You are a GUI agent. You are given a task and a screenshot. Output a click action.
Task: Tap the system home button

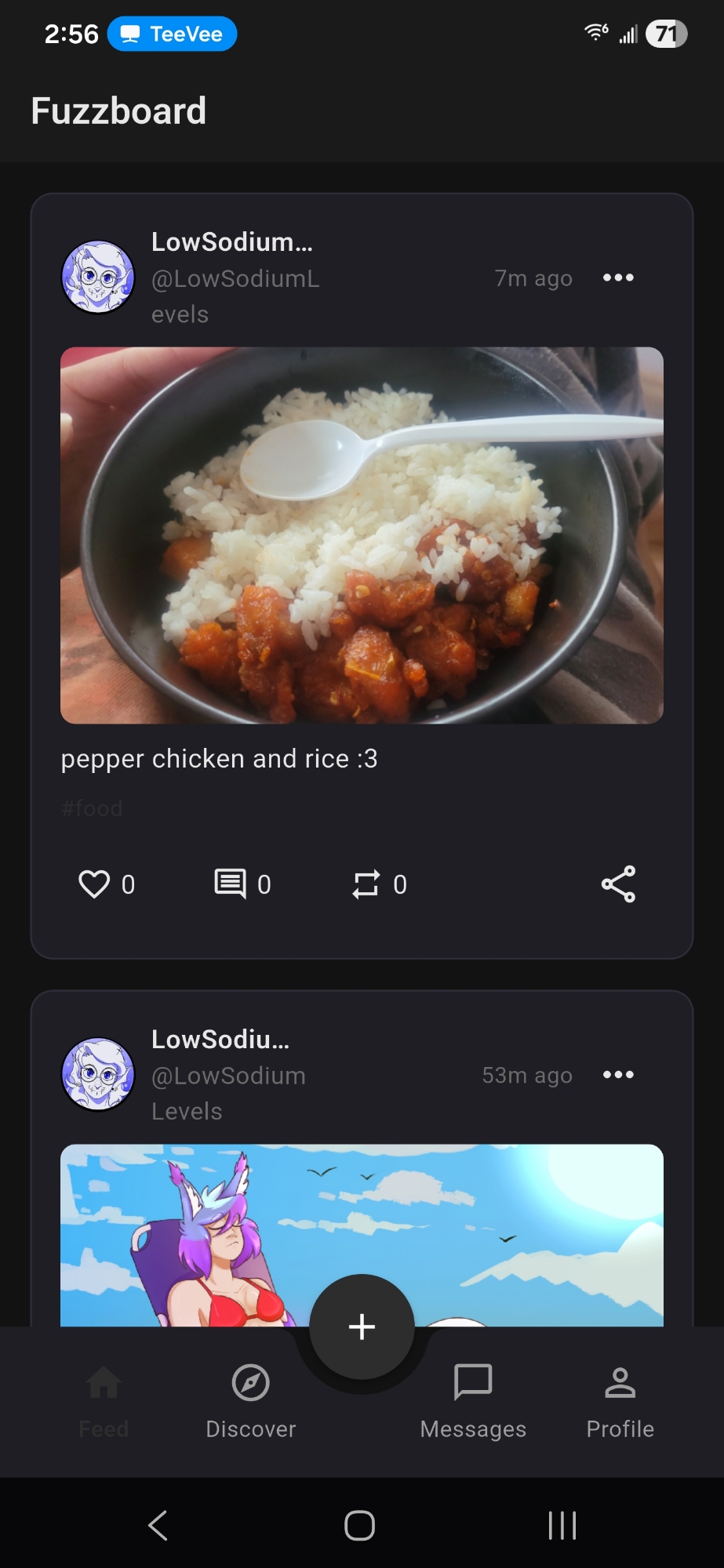pos(360,1526)
